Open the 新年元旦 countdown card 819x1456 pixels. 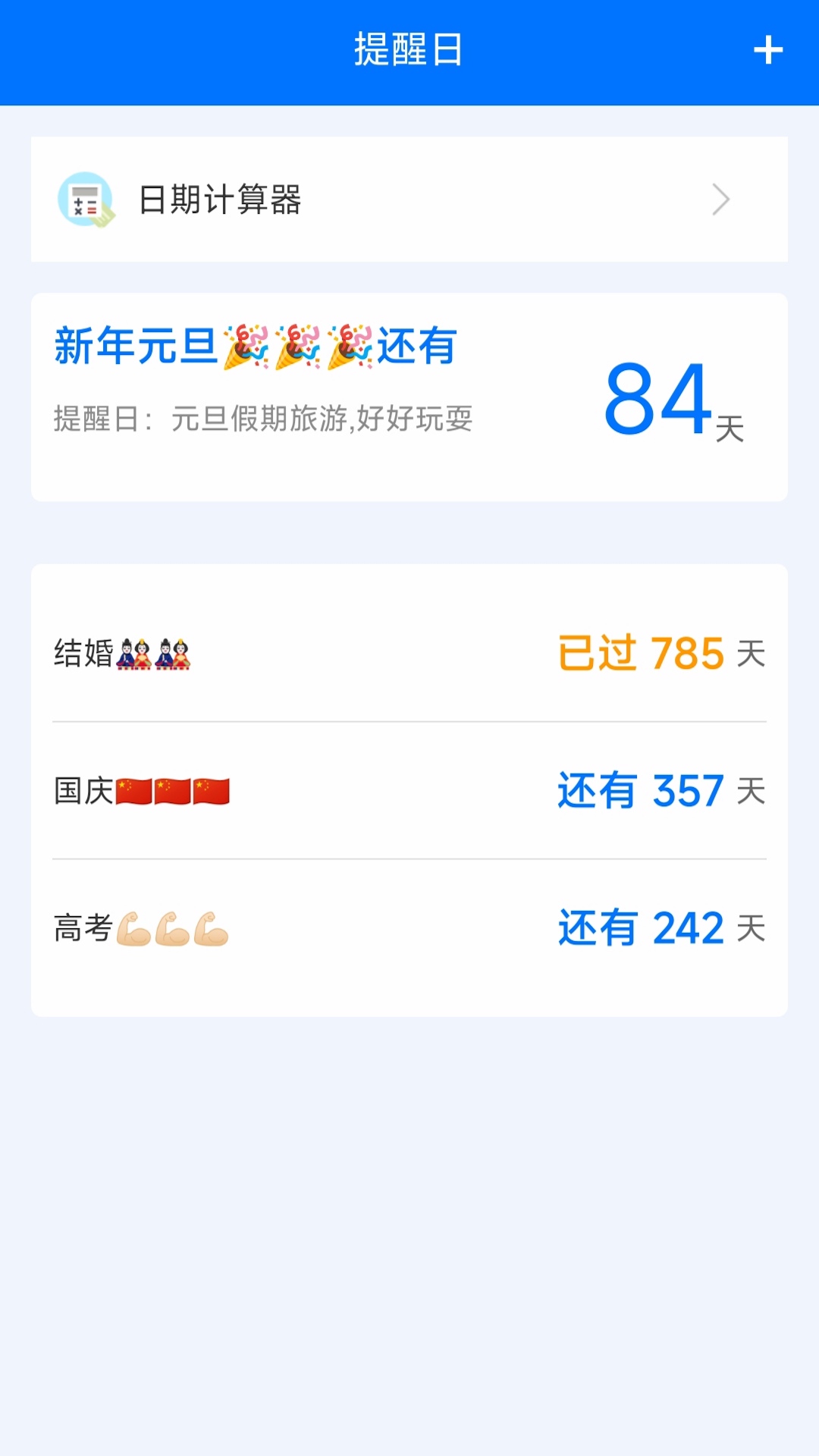[409, 397]
